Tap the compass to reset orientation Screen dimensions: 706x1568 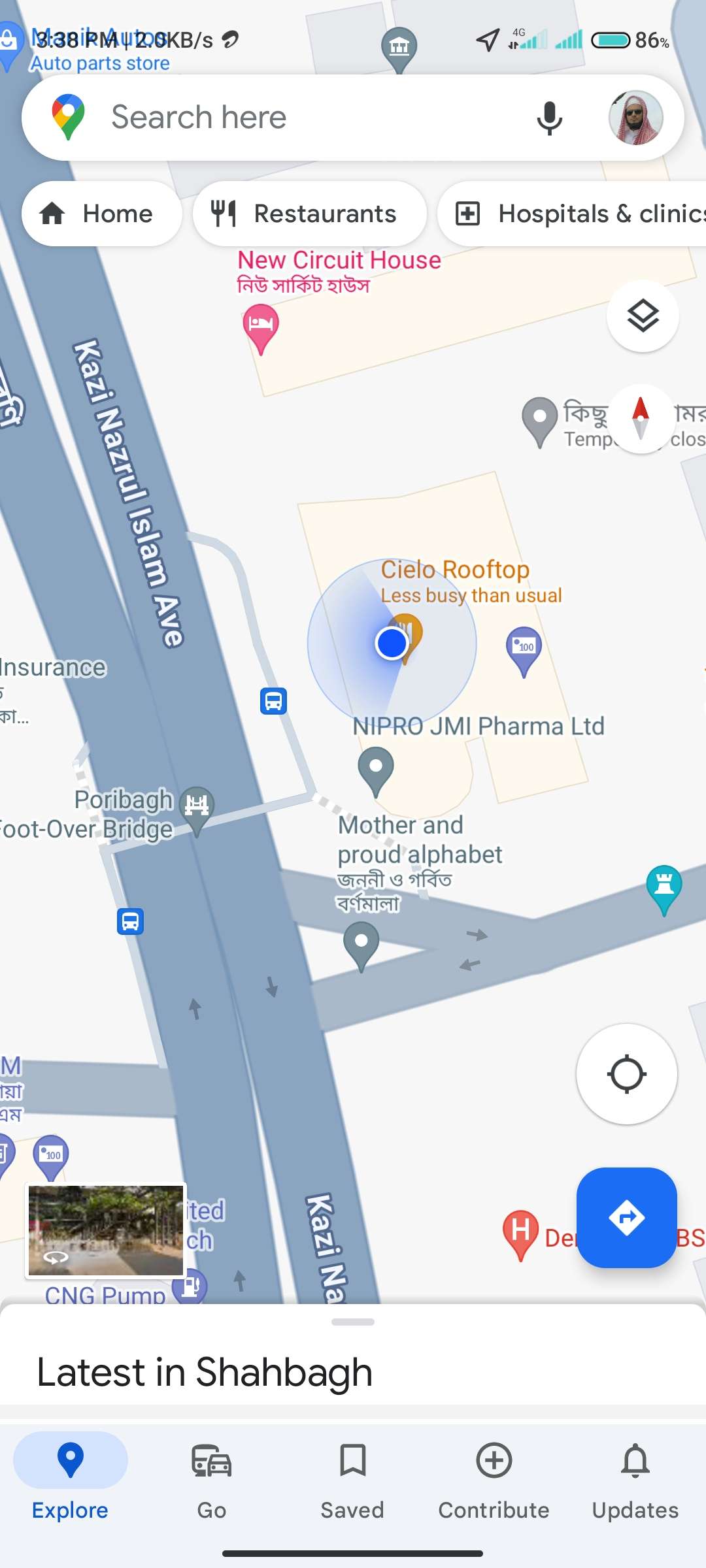pyautogui.click(x=641, y=419)
